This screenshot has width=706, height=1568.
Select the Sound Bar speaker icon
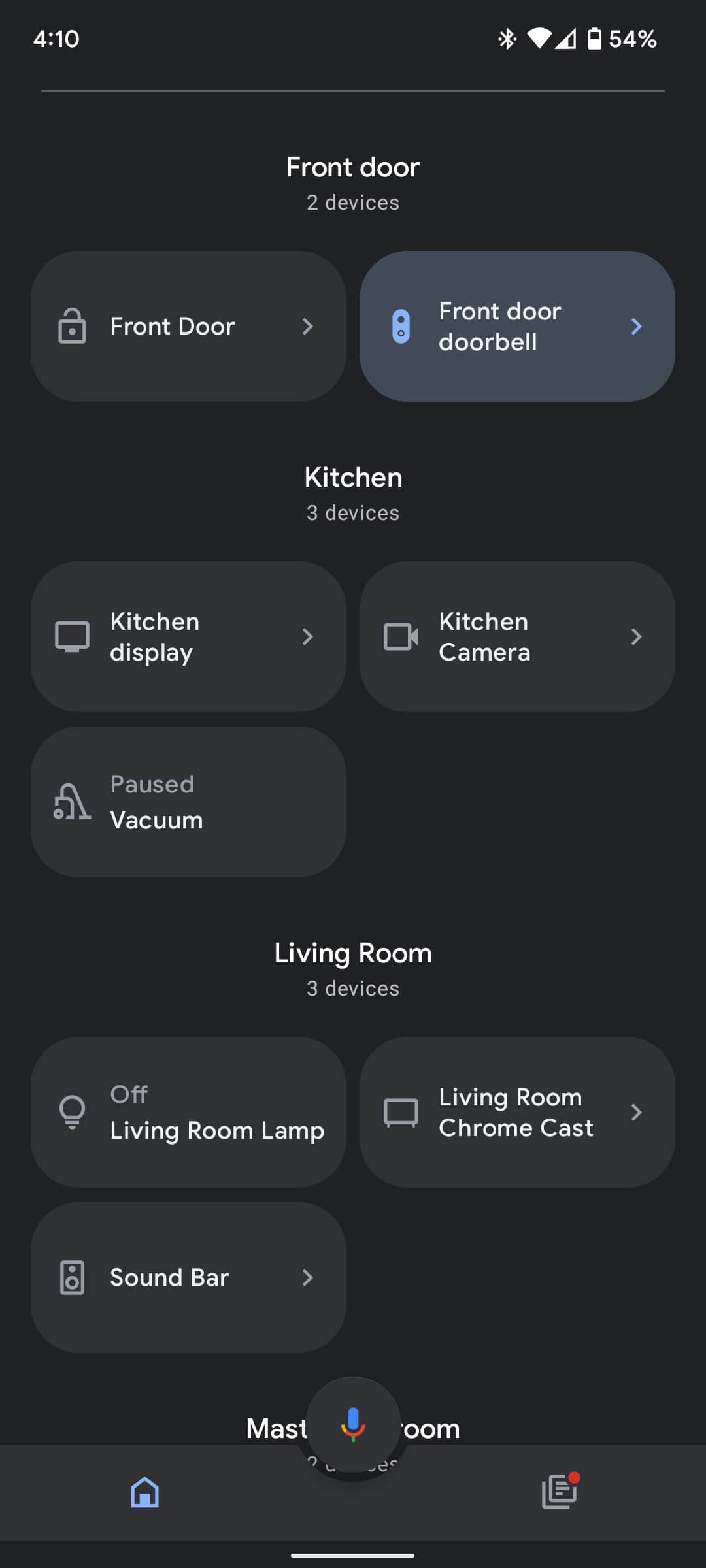(73, 1277)
